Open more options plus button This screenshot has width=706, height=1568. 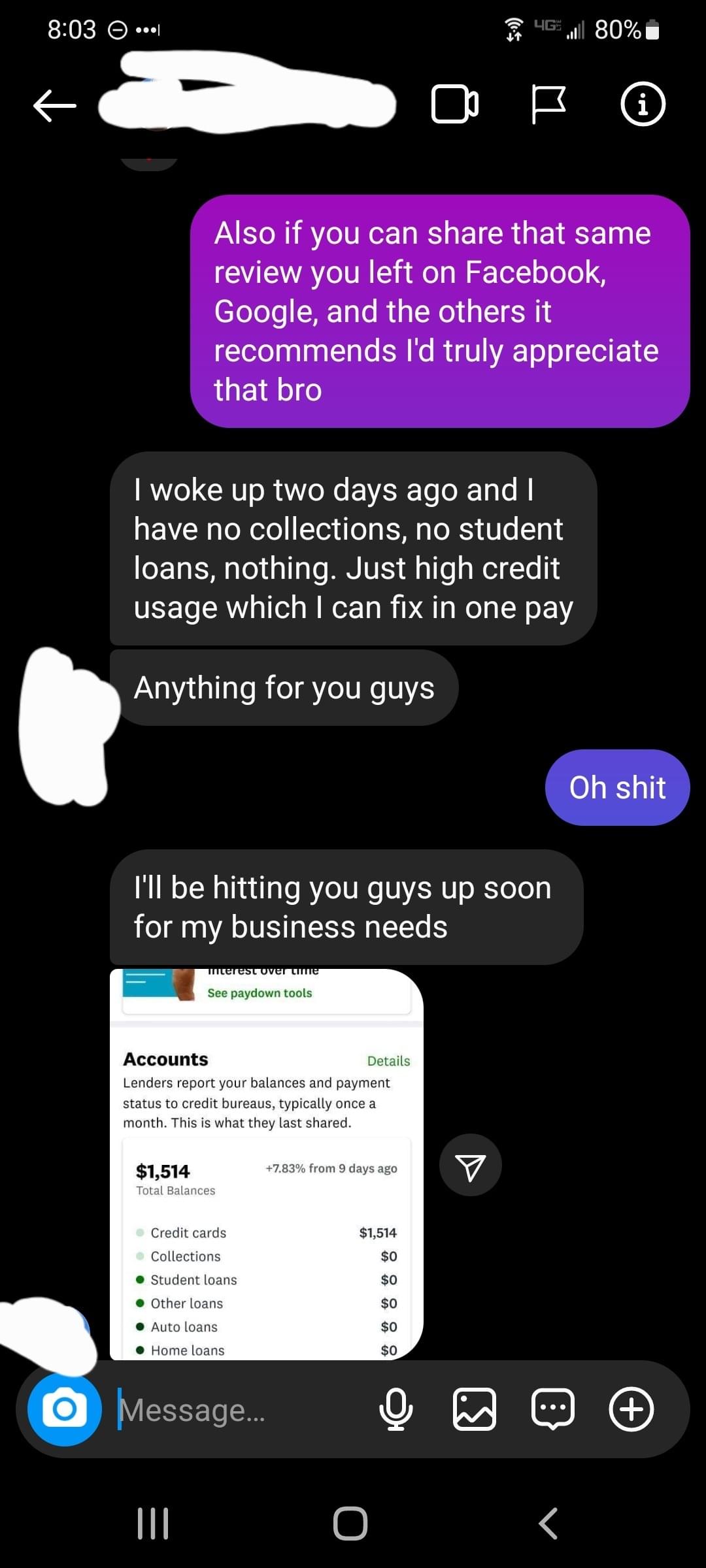(x=631, y=1410)
